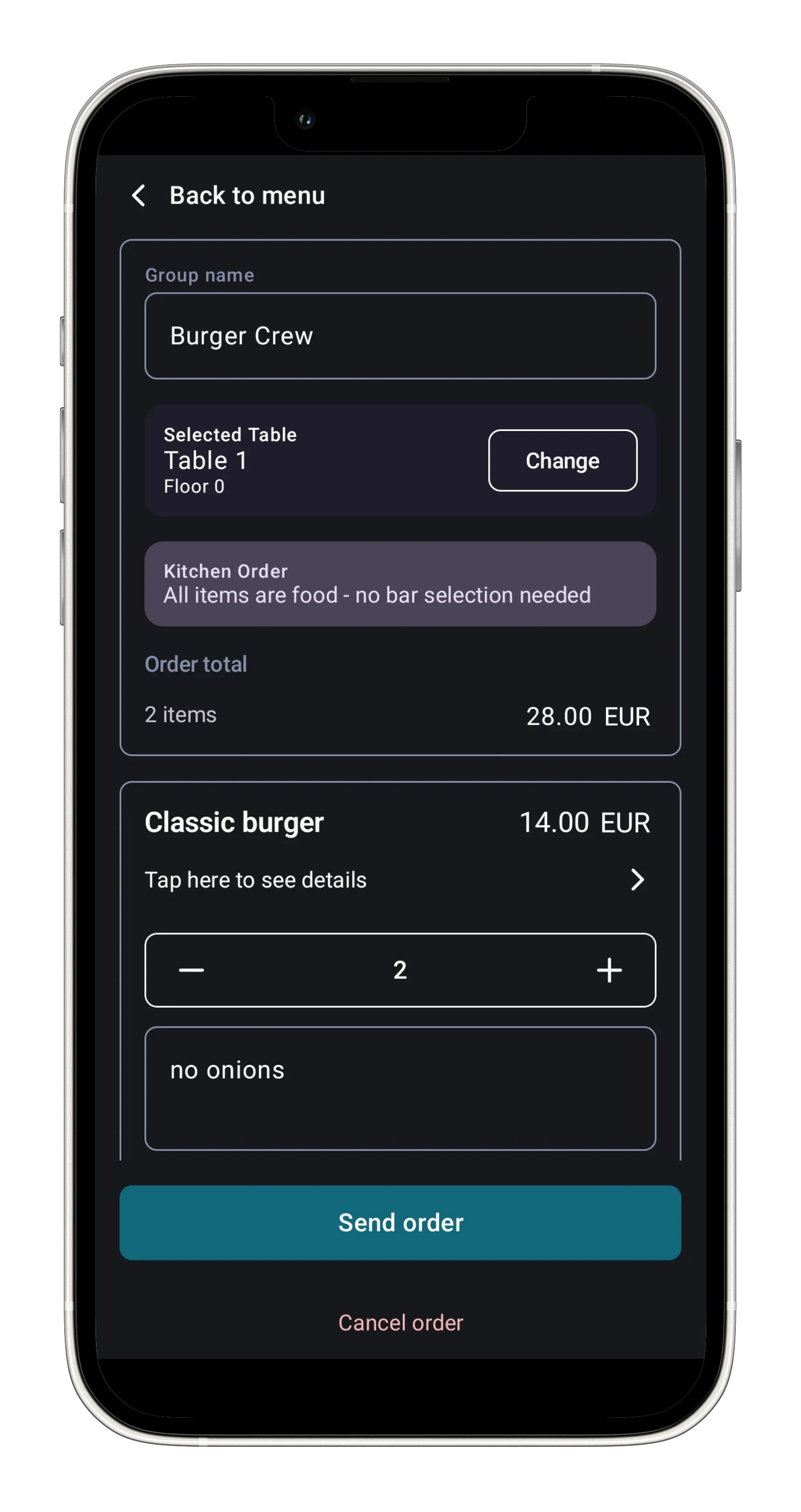Change the selected table
The width and height of the screenshot is (801, 1512).
(x=562, y=461)
